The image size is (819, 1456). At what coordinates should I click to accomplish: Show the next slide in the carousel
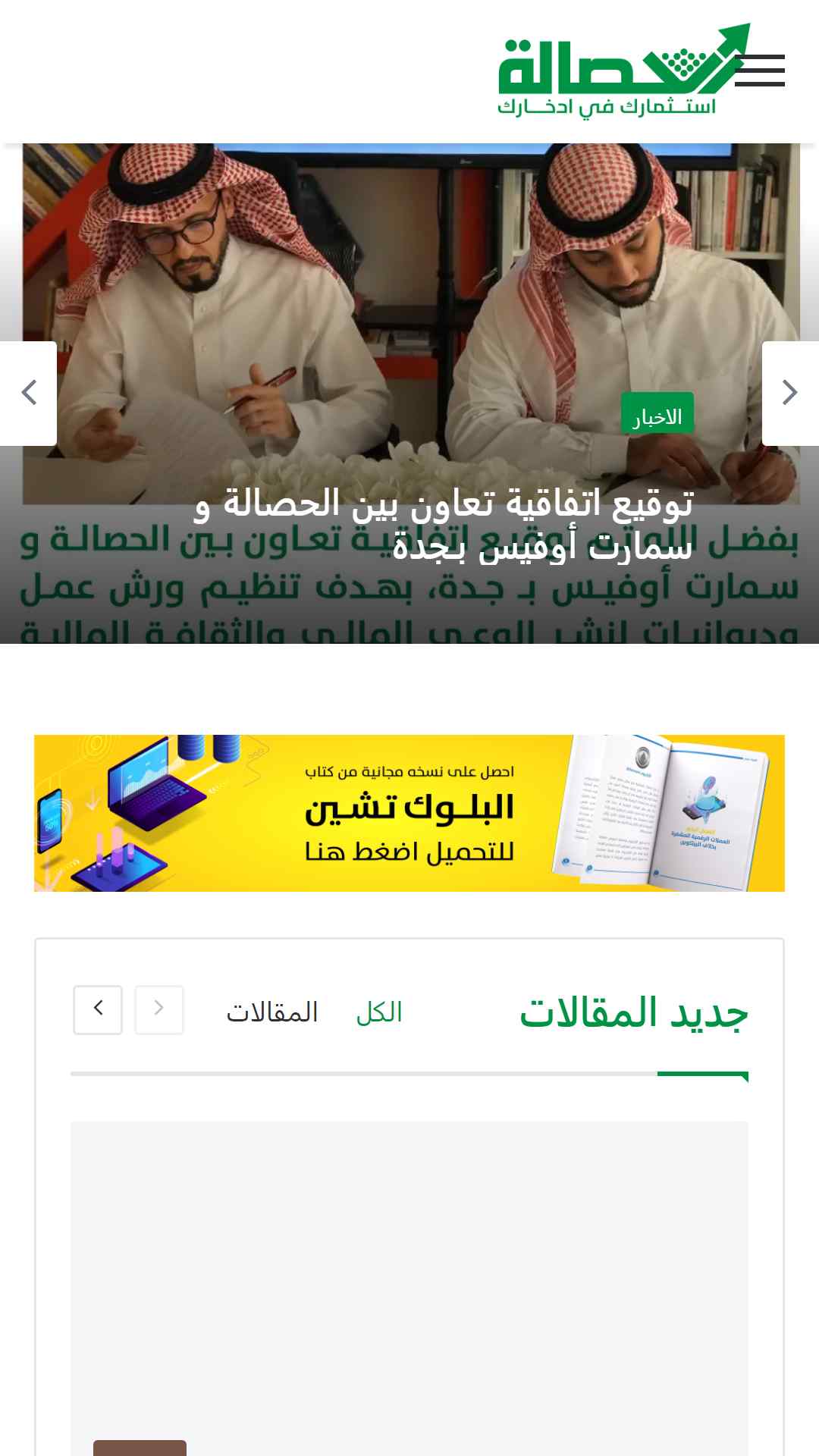click(x=790, y=393)
